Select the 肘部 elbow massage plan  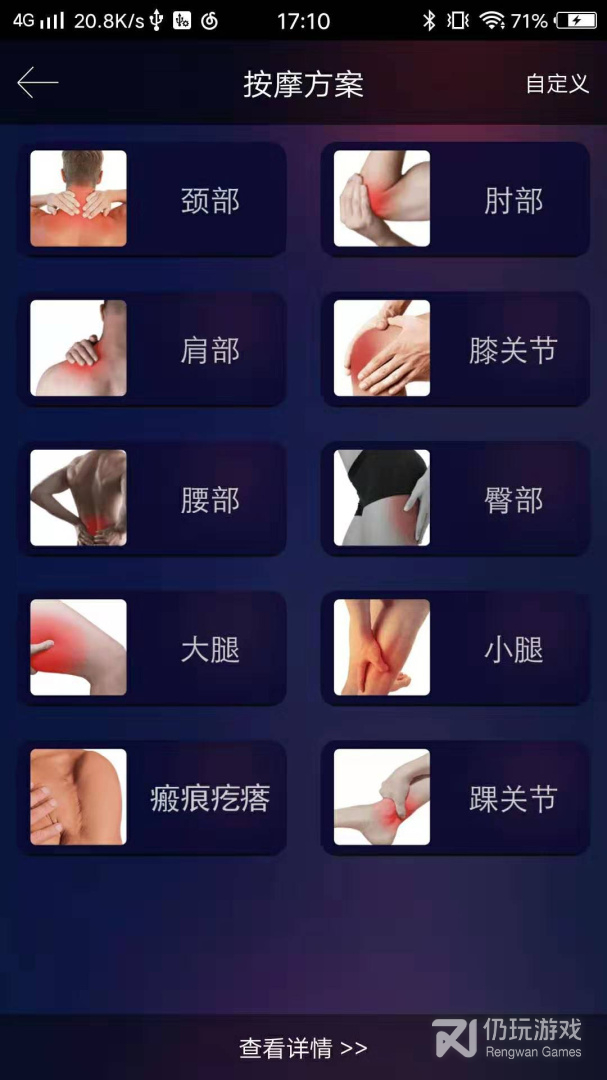(x=455, y=199)
